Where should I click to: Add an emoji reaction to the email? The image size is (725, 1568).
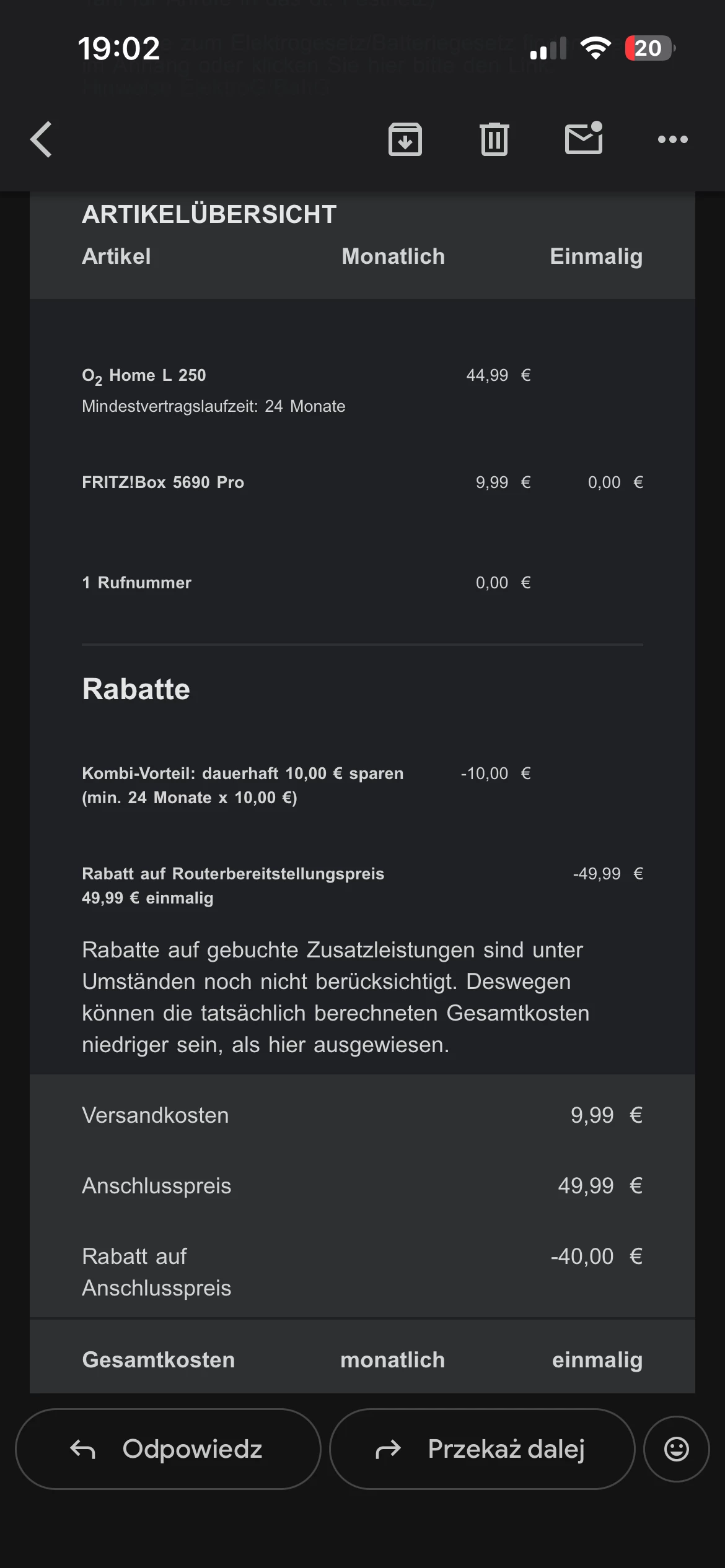point(676,1449)
